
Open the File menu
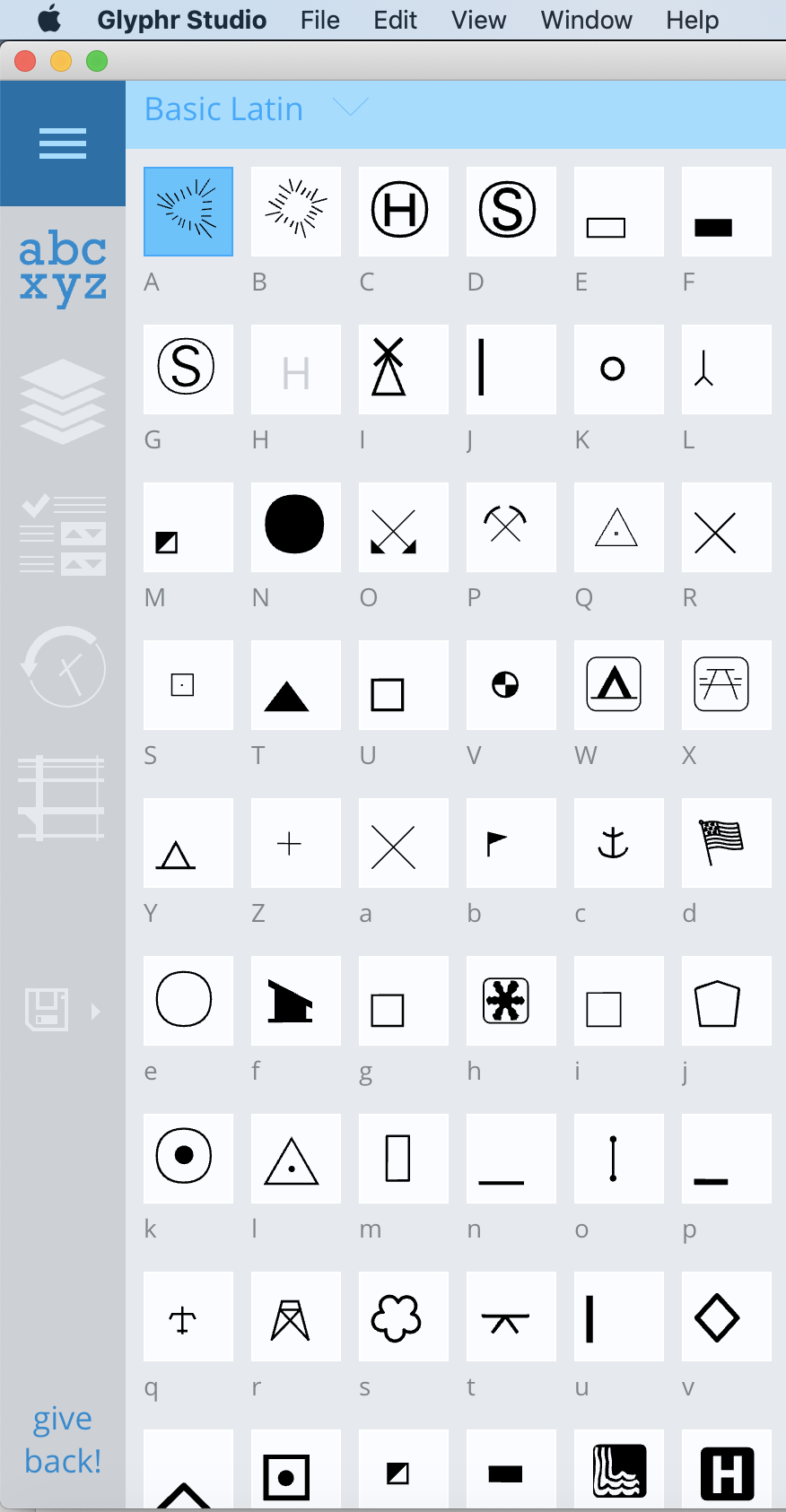tap(319, 19)
